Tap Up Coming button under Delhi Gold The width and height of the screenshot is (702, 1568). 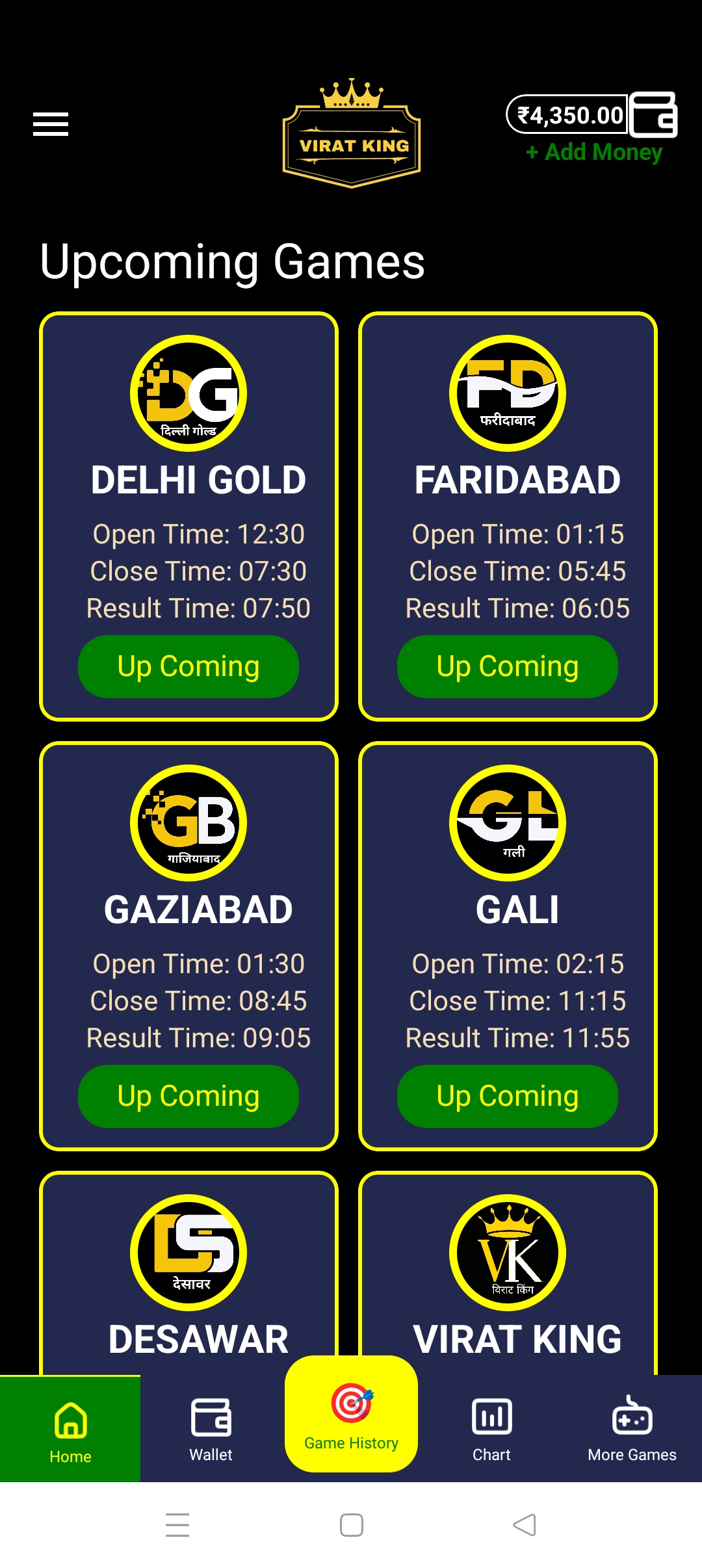pyautogui.click(x=188, y=666)
